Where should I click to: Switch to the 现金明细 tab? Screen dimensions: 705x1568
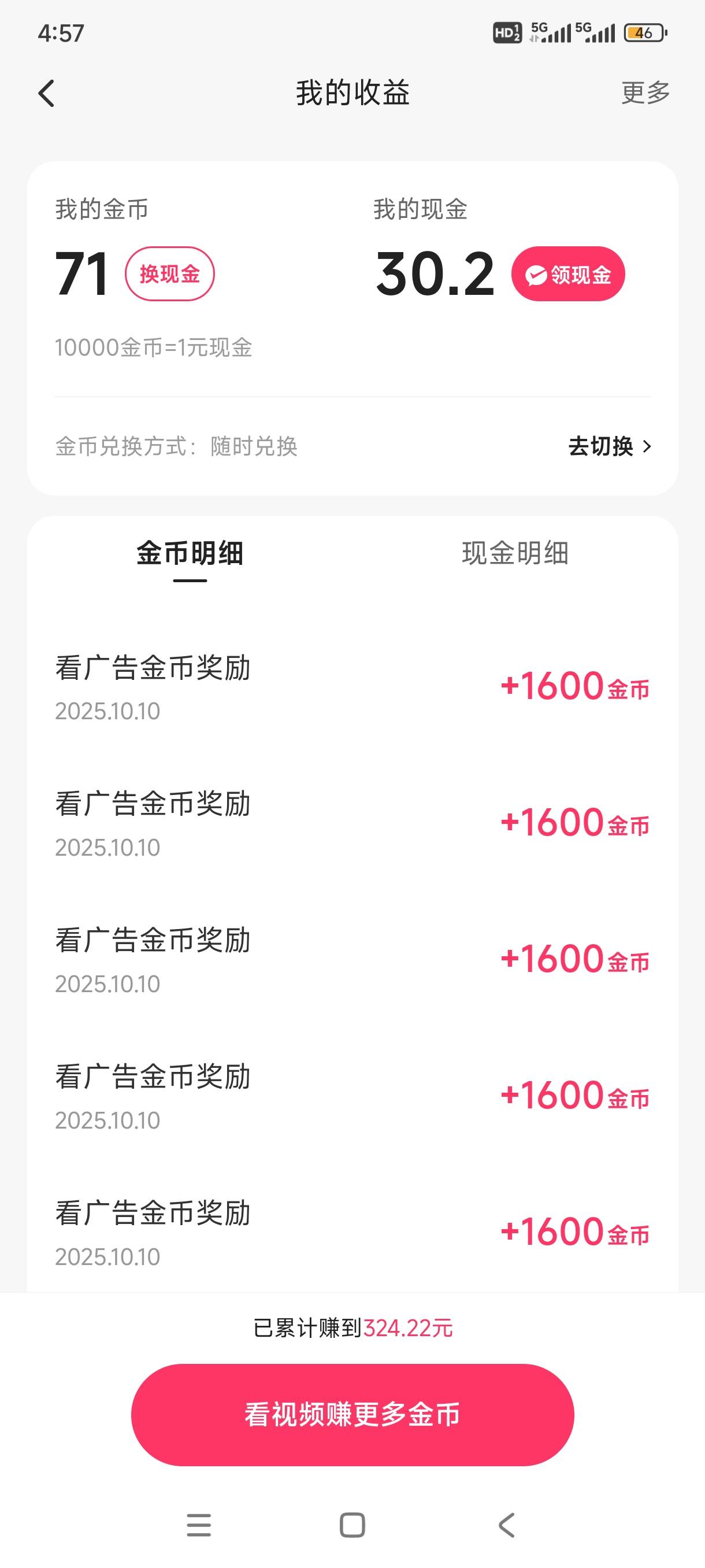[515, 554]
